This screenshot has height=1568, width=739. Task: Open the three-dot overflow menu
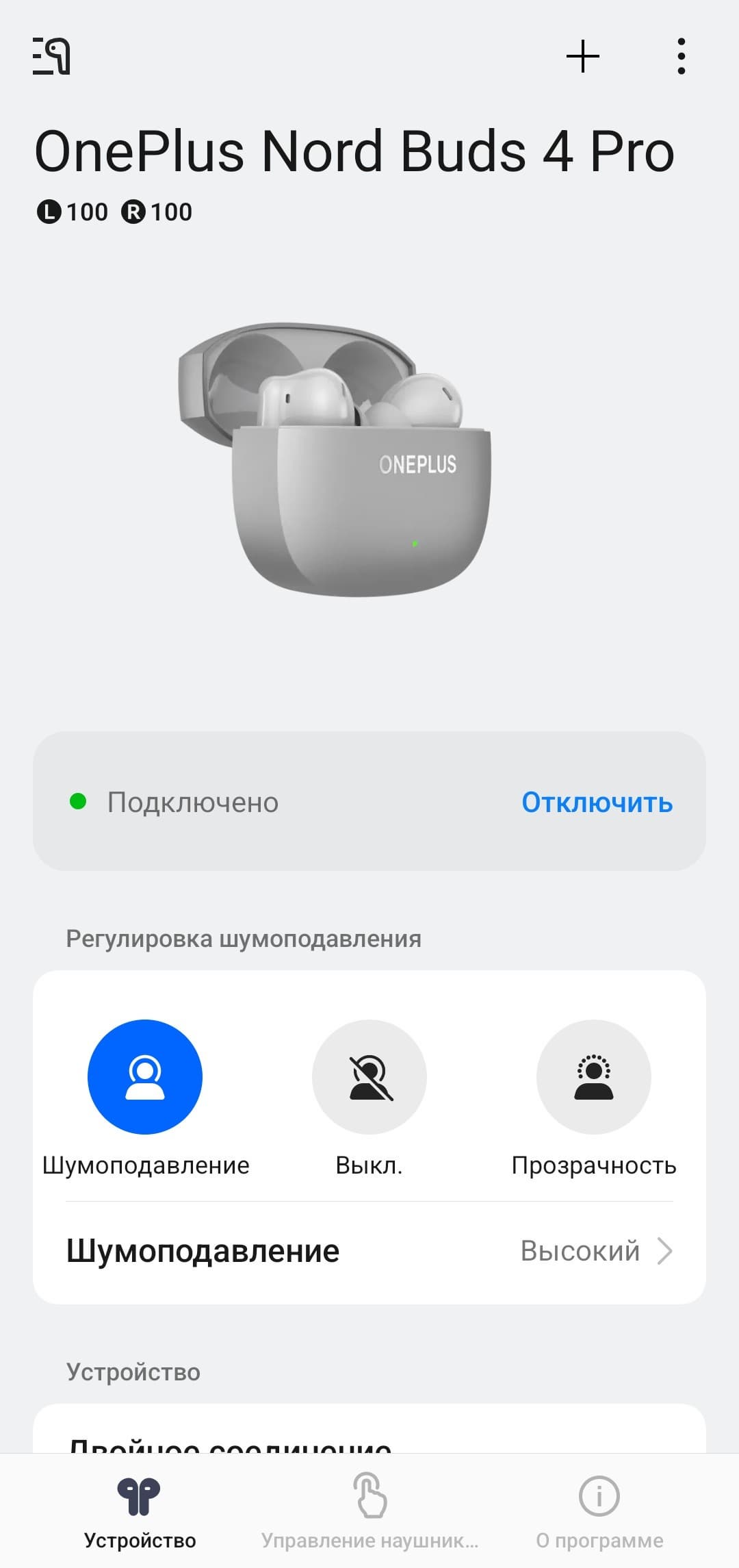tap(681, 56)
